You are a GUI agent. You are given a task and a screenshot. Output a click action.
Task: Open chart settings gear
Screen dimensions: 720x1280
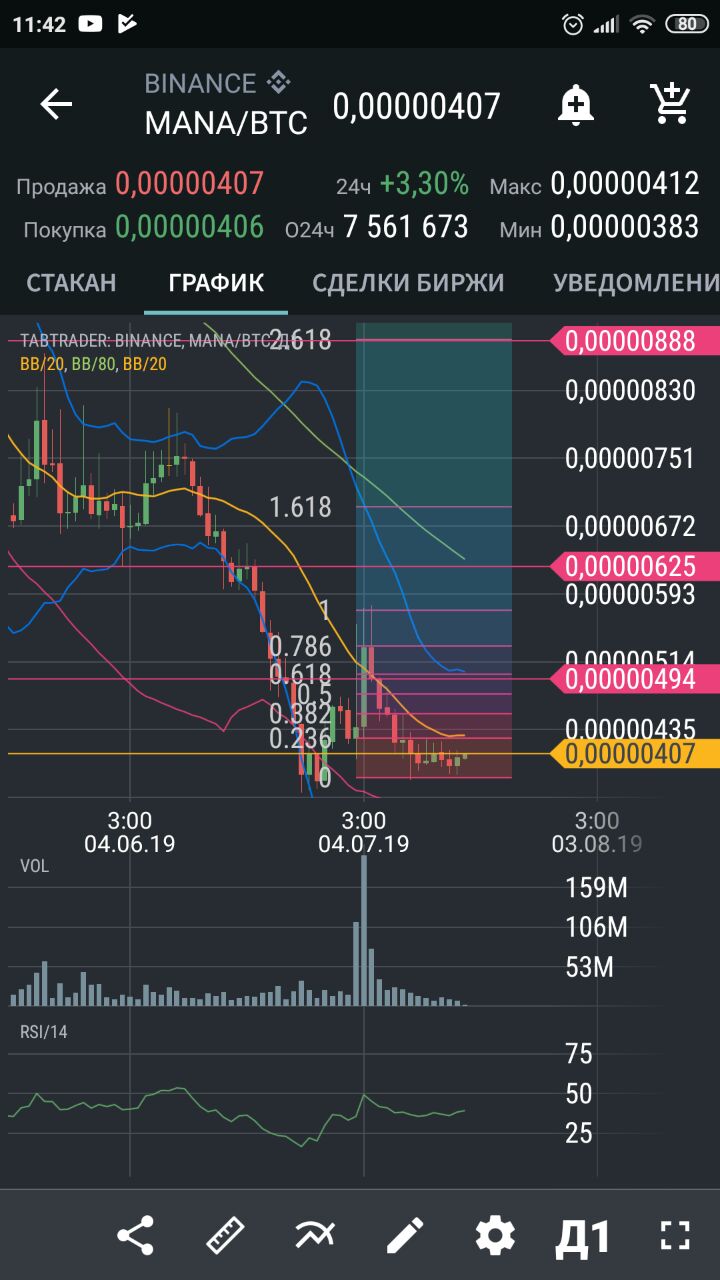tap(495, 1236)
